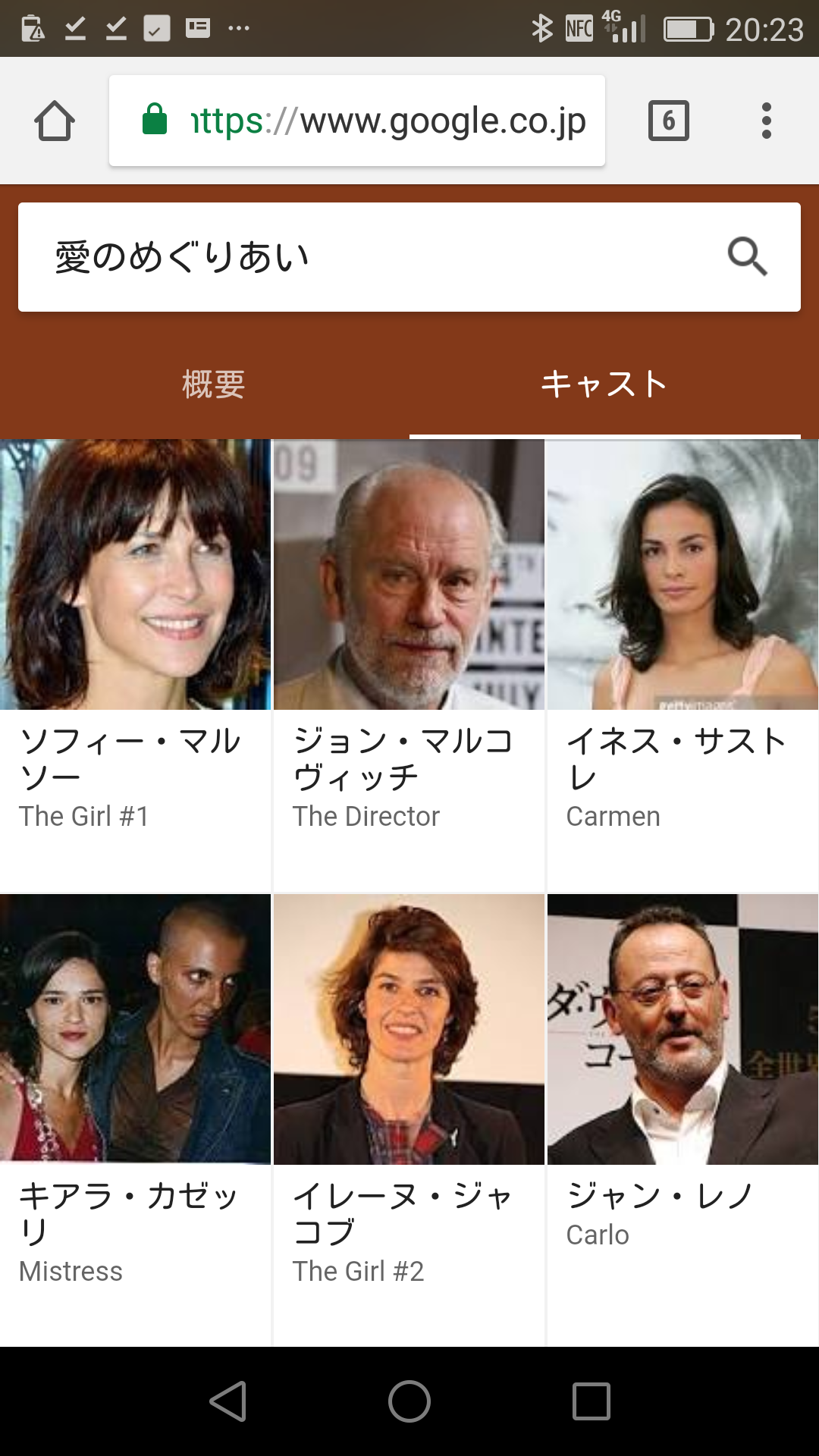Open the tab switcher showing 6 tabs
This screenshot has height=1456, width=819.
(x=668, y=121)
